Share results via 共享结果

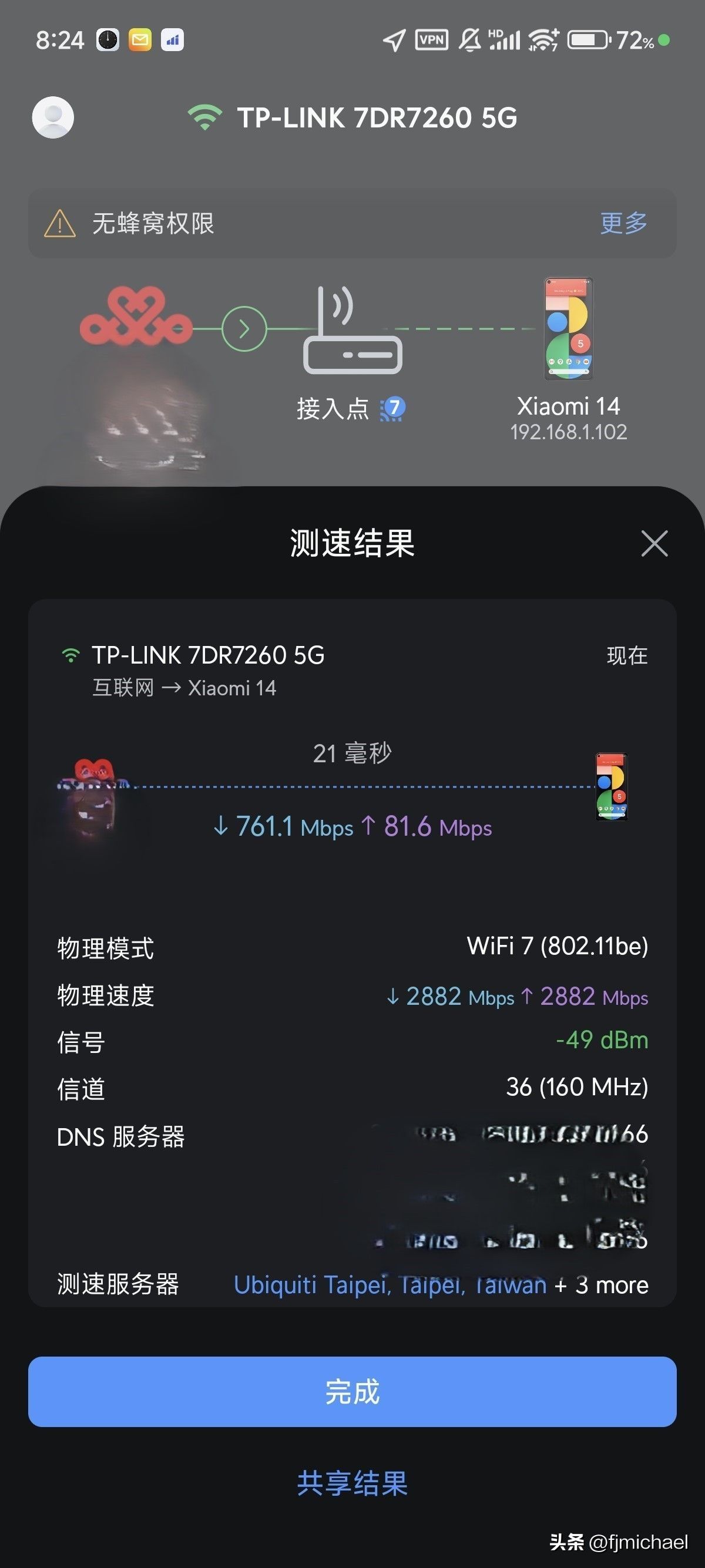[352, 1483]
